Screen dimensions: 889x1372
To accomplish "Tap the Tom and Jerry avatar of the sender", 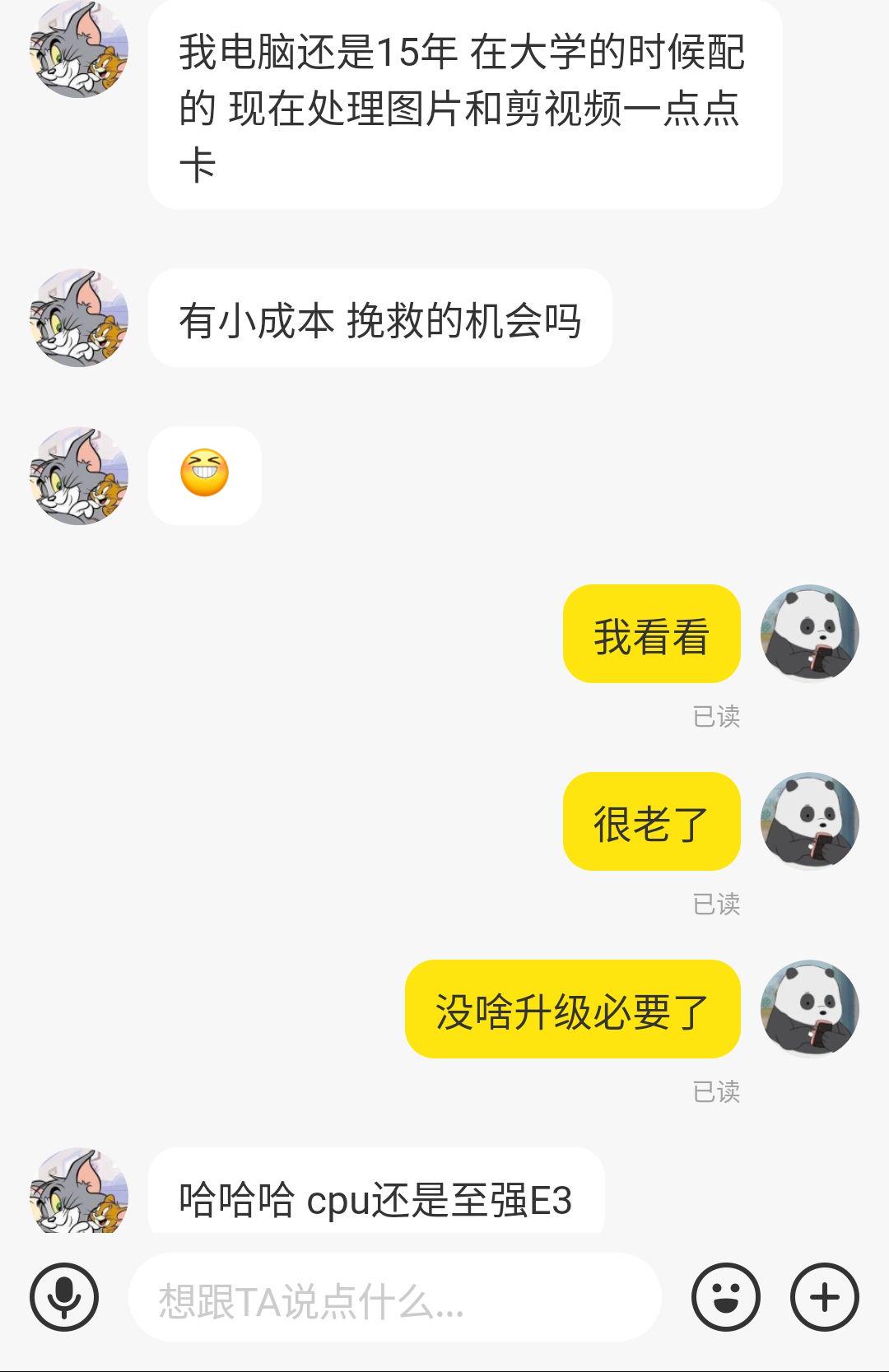I will click(x=78, y=58).
